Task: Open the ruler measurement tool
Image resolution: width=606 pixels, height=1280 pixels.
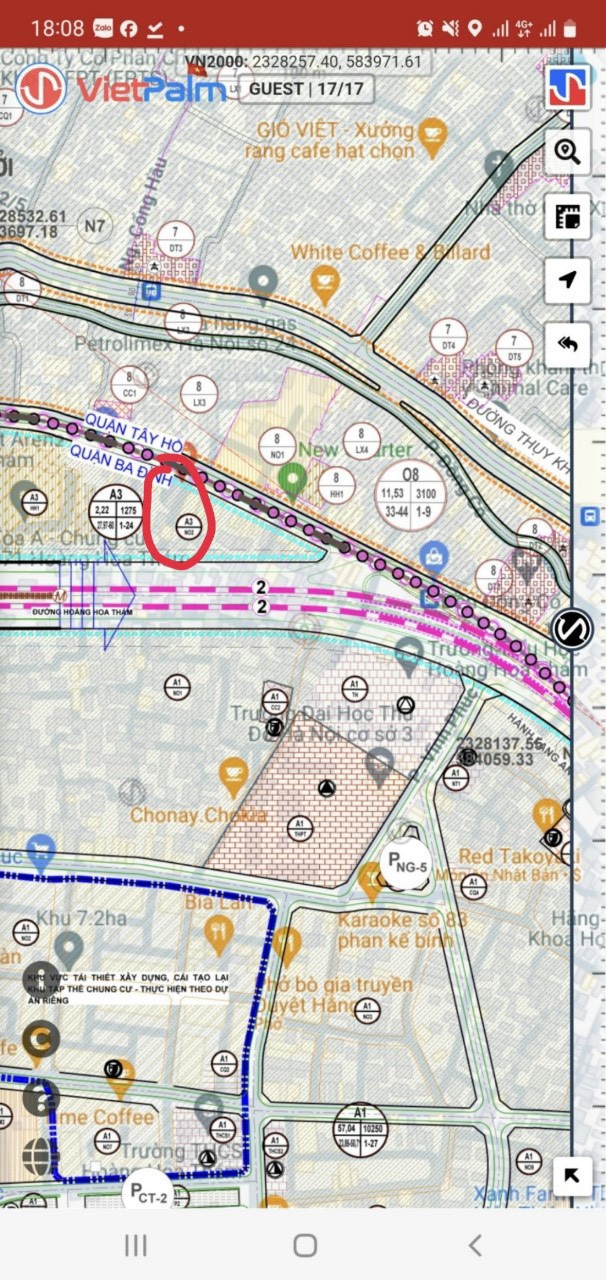Action: pos(568,216)
